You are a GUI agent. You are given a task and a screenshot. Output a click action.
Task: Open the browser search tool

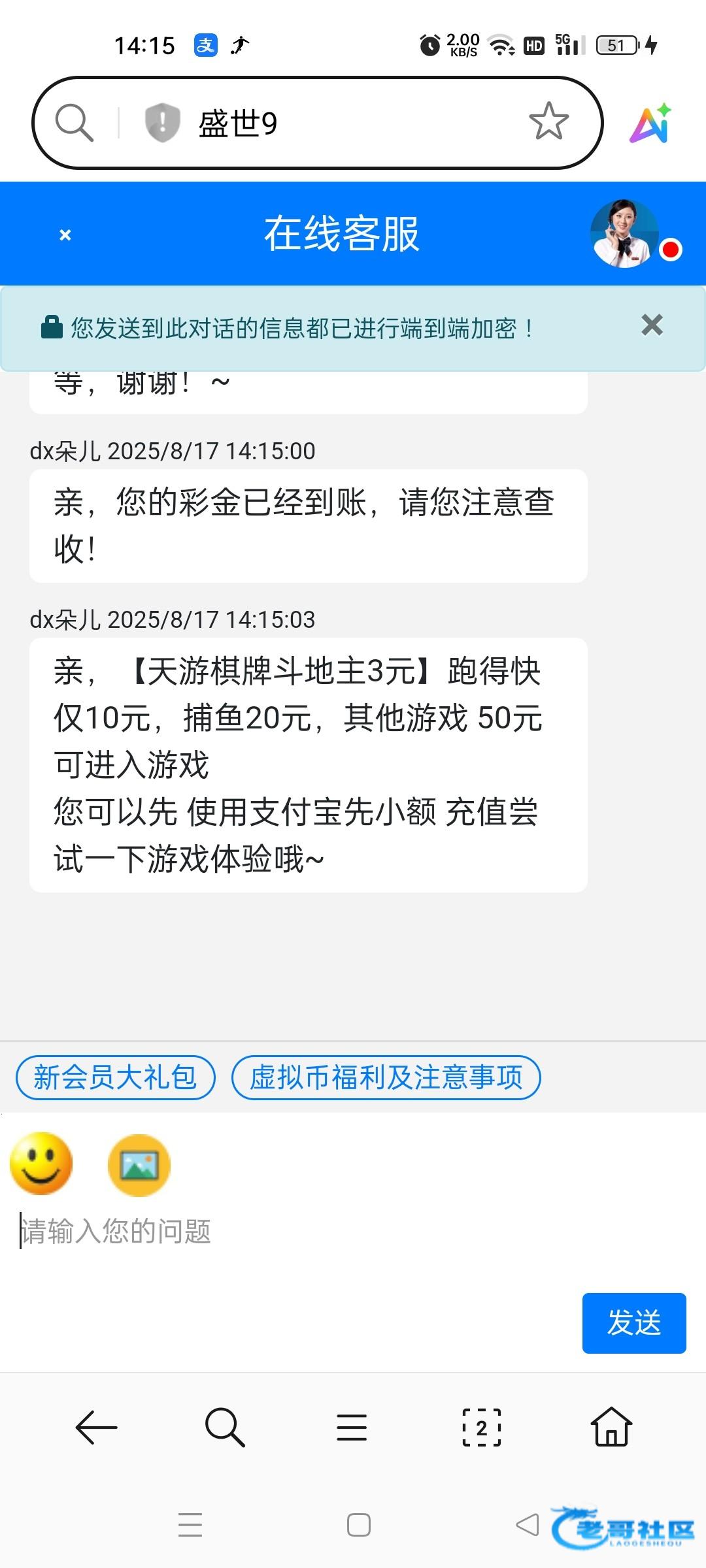[x=224, y=1428]
